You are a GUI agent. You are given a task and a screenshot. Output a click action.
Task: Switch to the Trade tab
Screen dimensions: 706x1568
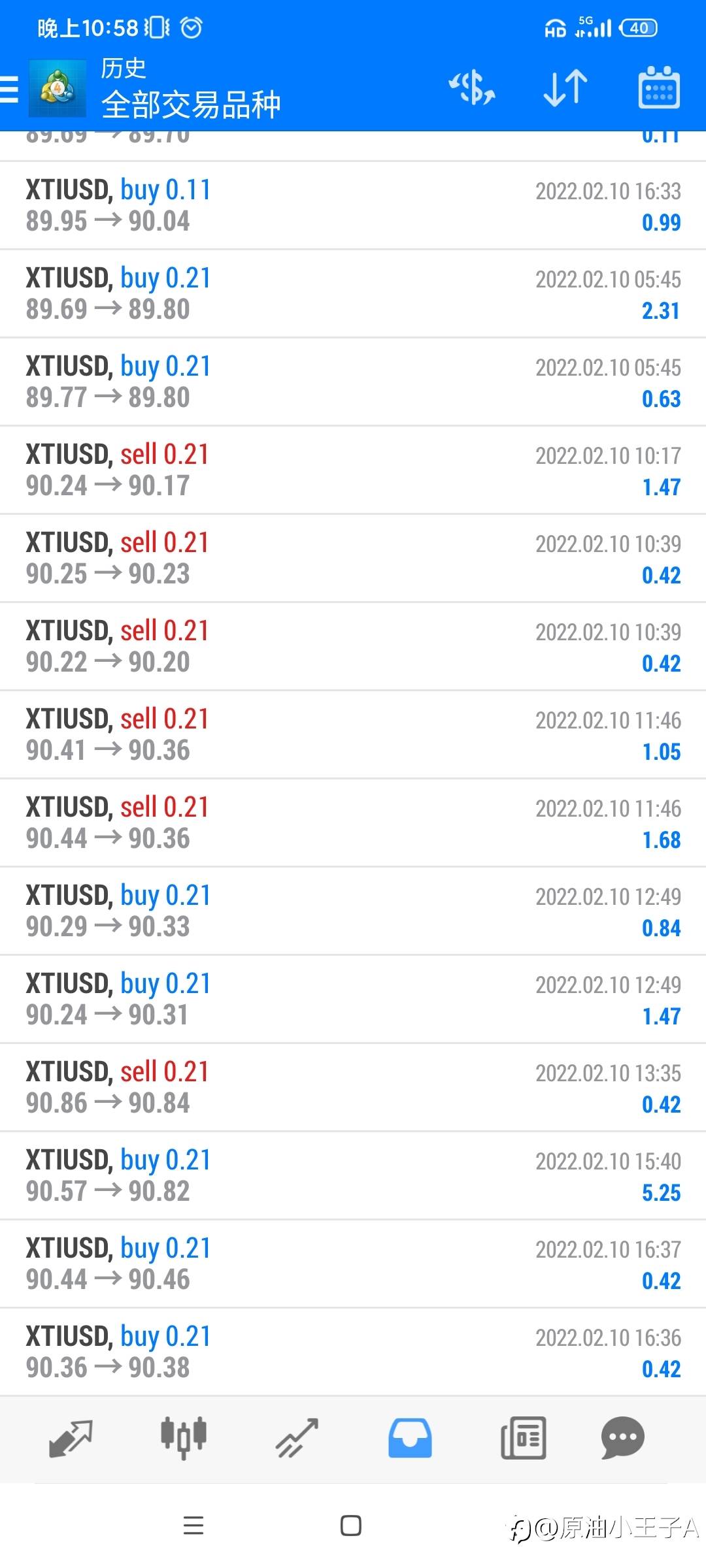pyautogui.click(x=297, y=1438)
